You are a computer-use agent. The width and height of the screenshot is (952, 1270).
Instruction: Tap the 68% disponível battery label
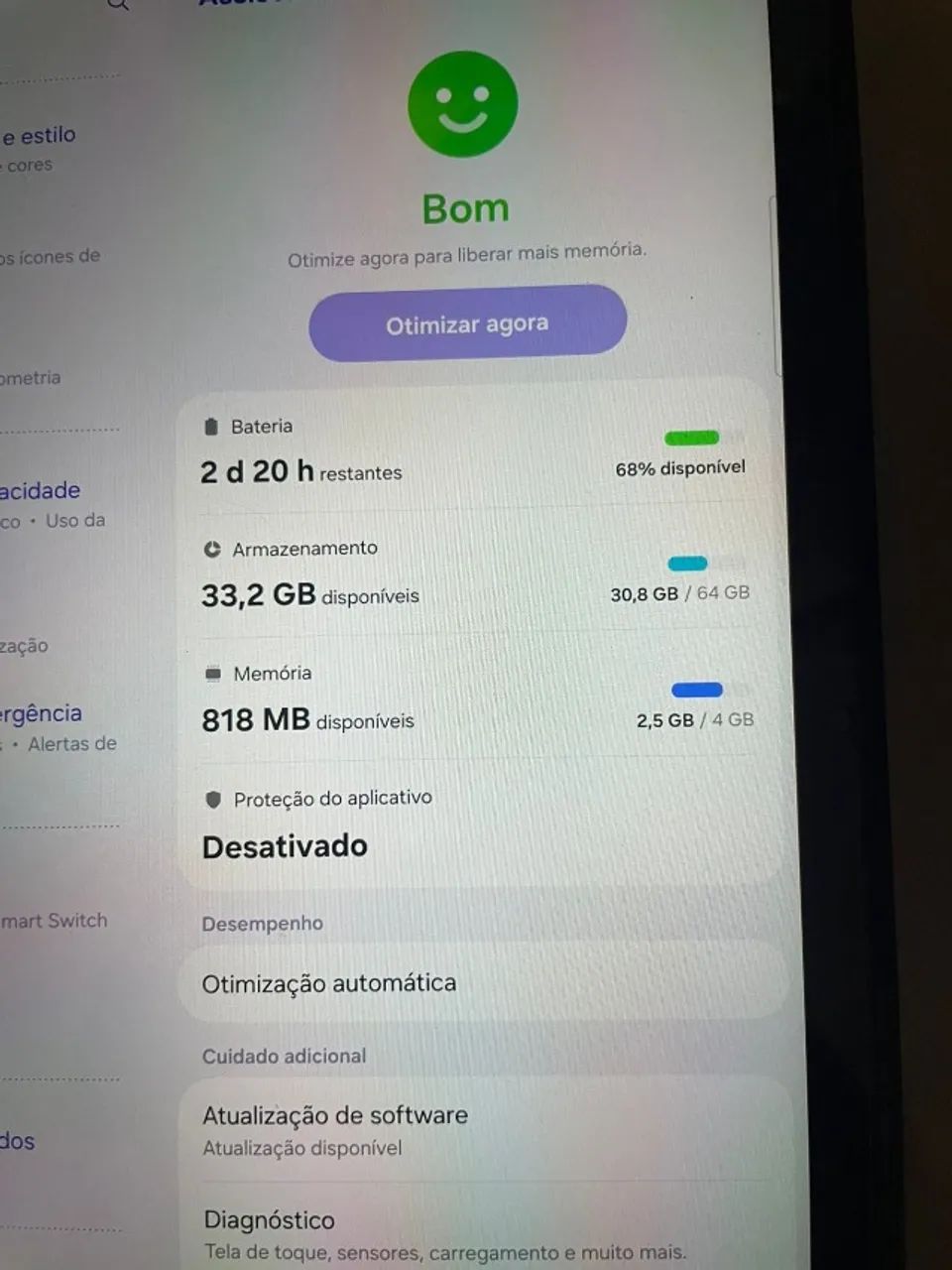680,466
